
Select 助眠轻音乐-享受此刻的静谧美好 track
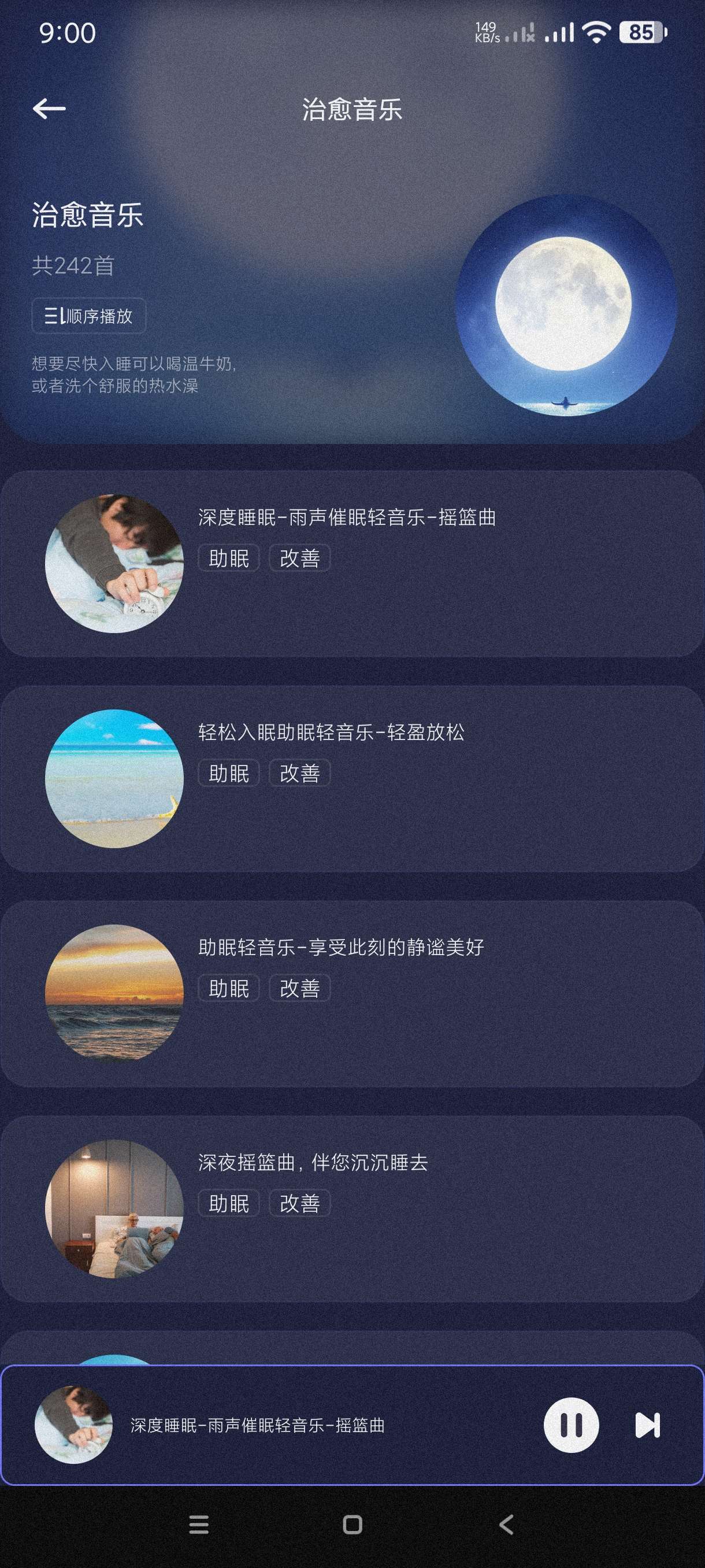click(x=340, y=947)
